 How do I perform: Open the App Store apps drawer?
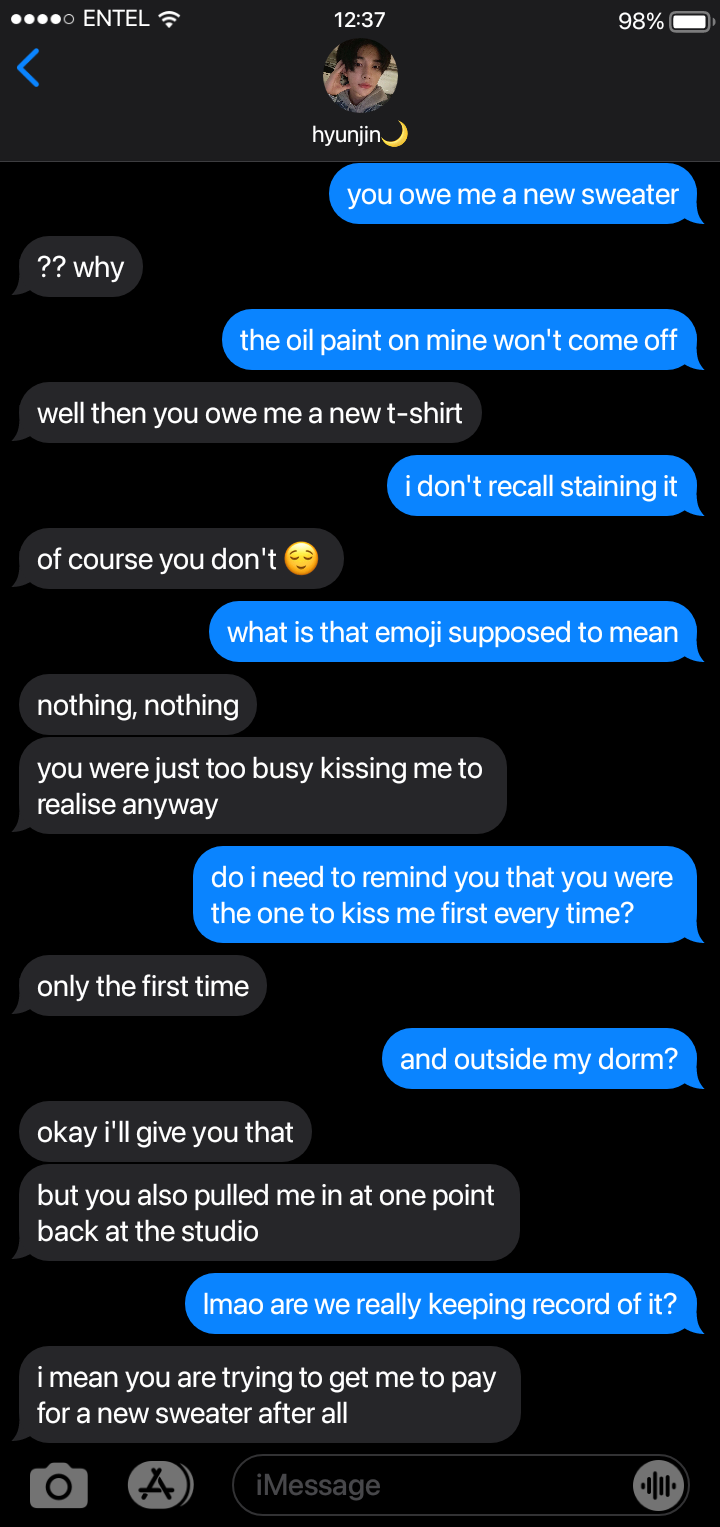158,1485
